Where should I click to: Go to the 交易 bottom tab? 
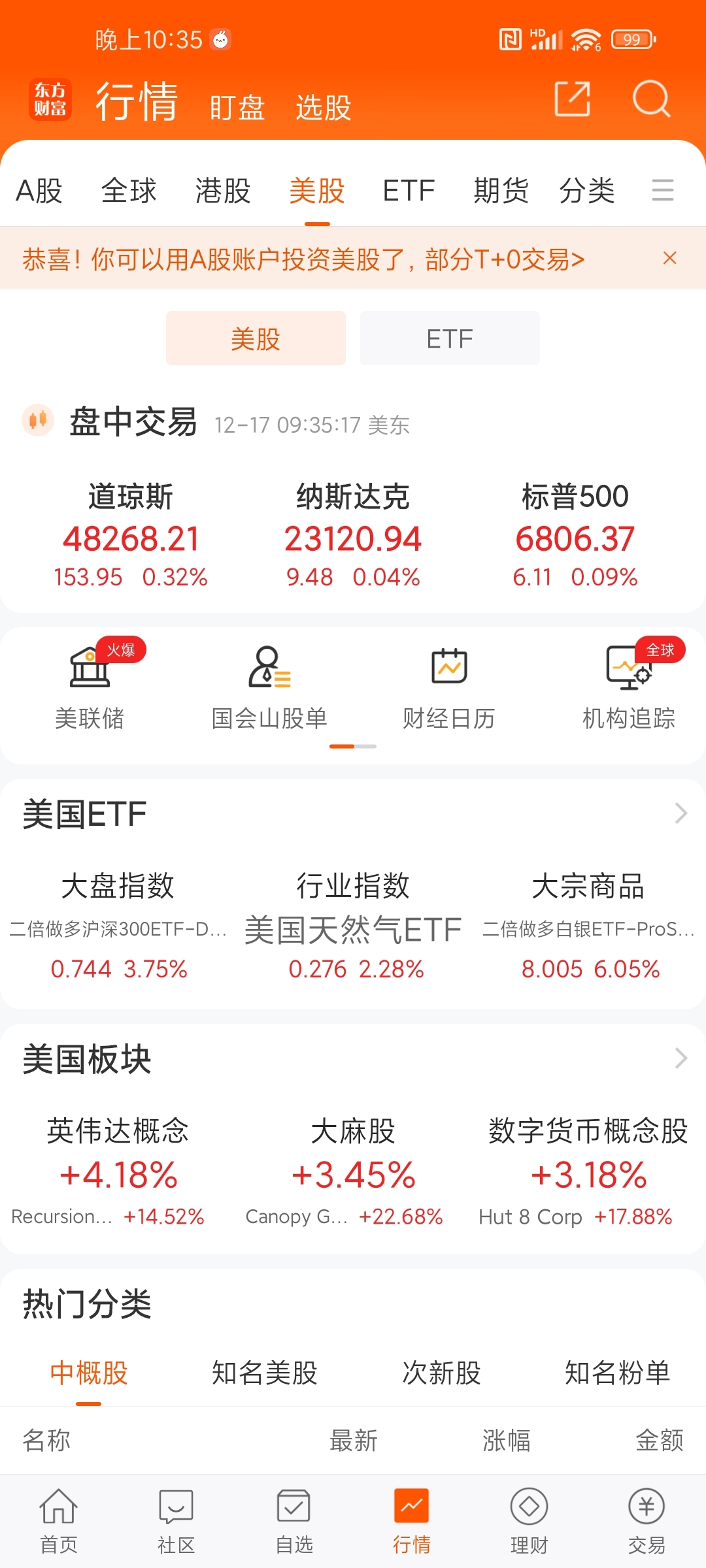coord(647,1520)
